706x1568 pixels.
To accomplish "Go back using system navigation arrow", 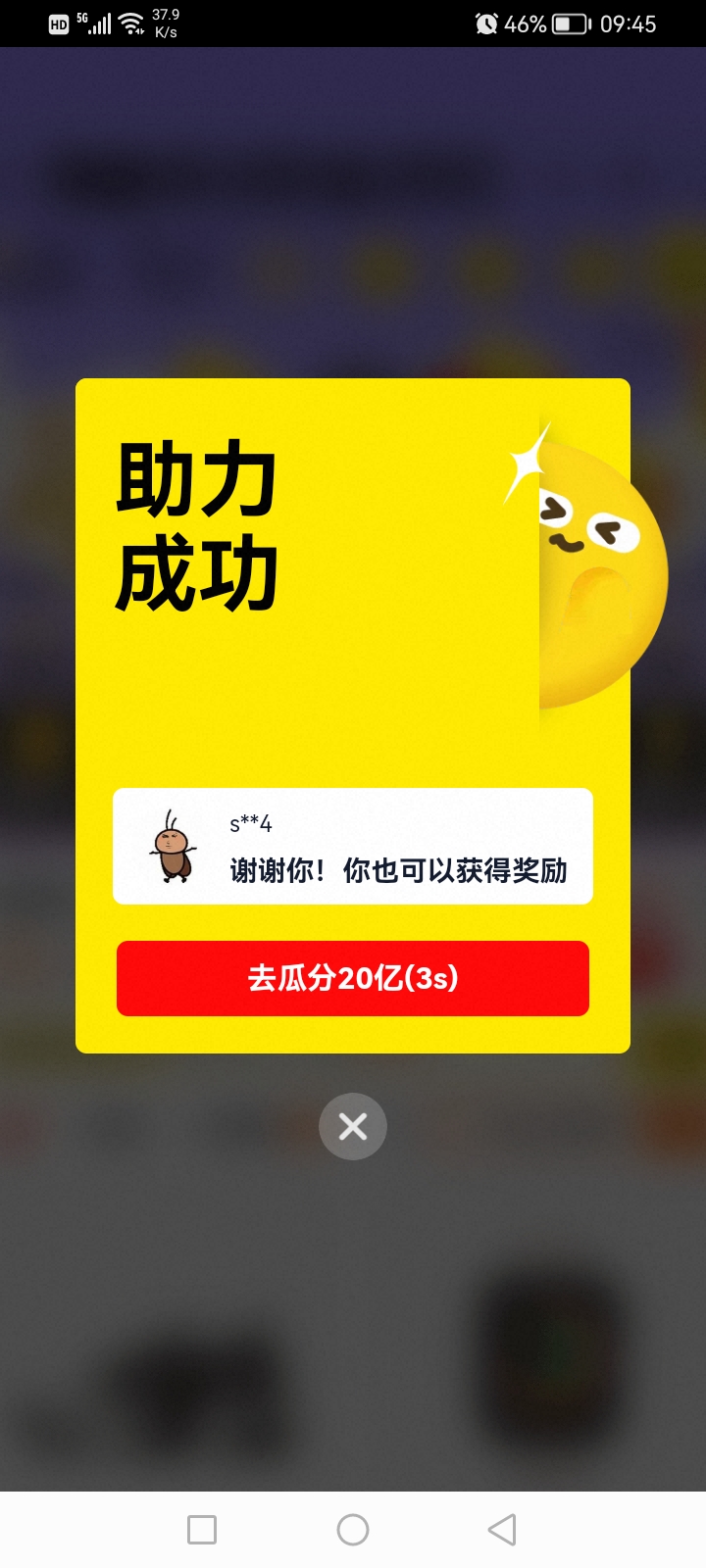I will [x=502, y=1529].
